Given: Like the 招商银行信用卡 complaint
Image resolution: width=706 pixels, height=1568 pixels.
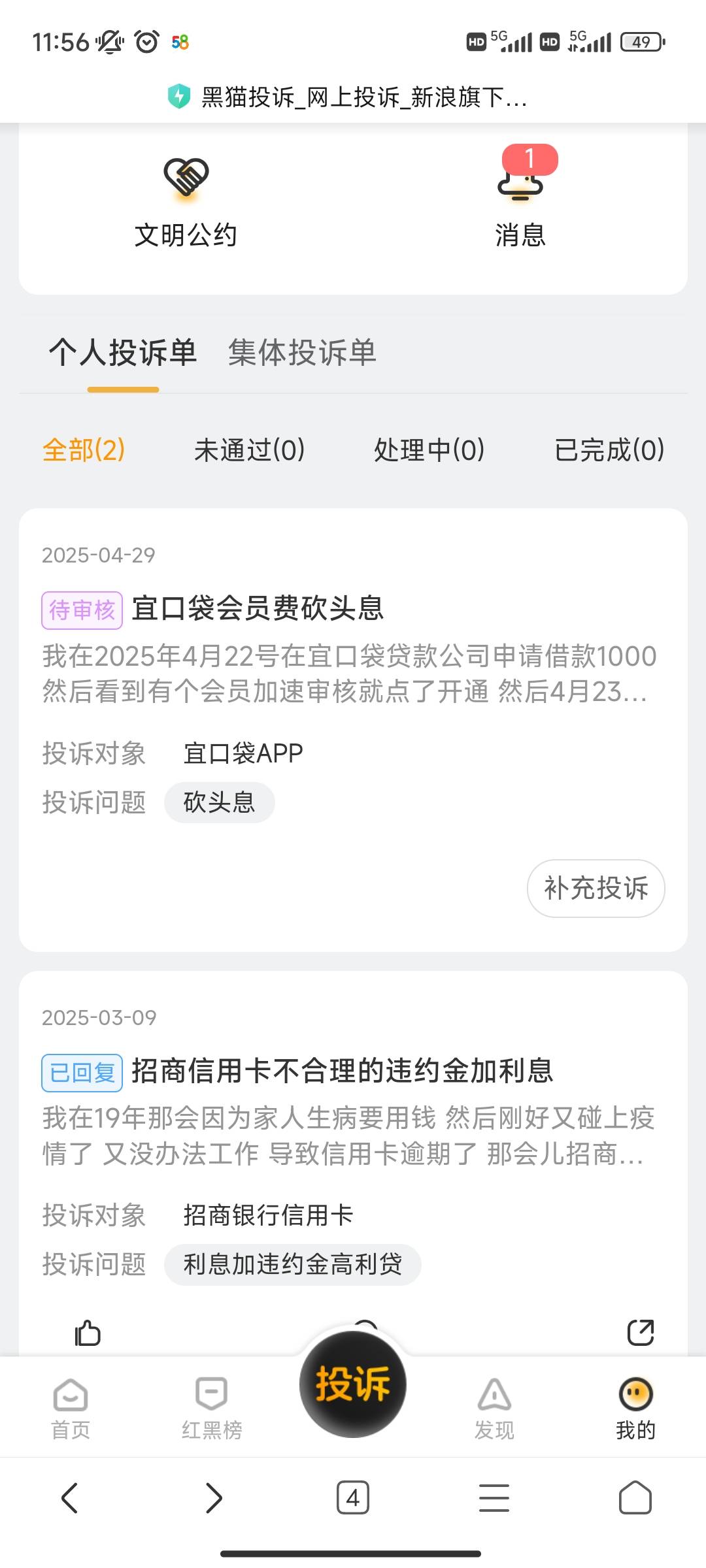Looking at the screenshot, I should [x=88, y=1333].
